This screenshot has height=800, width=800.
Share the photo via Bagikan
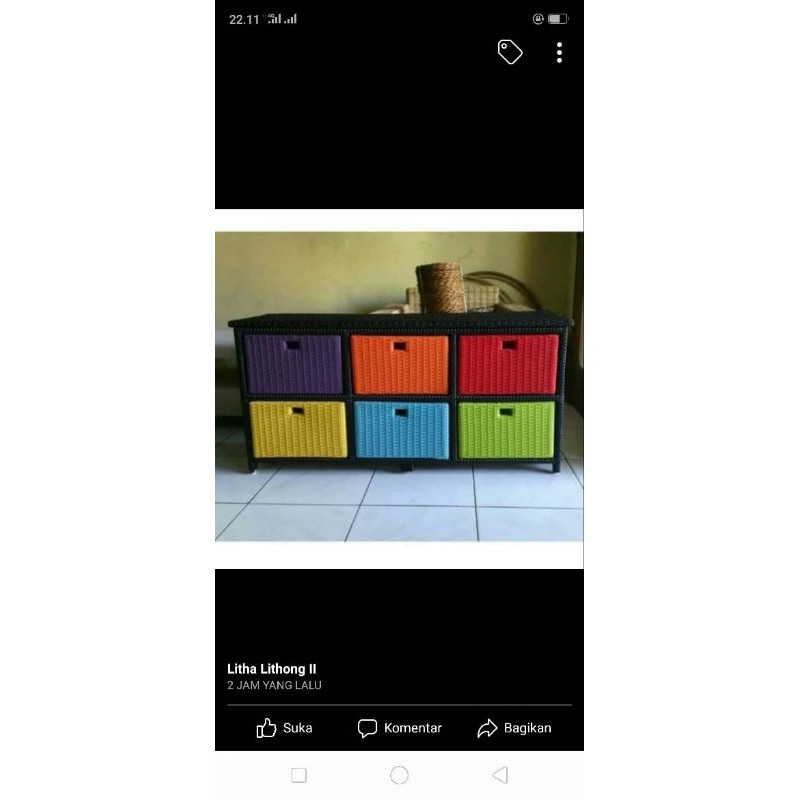(514, 728)
